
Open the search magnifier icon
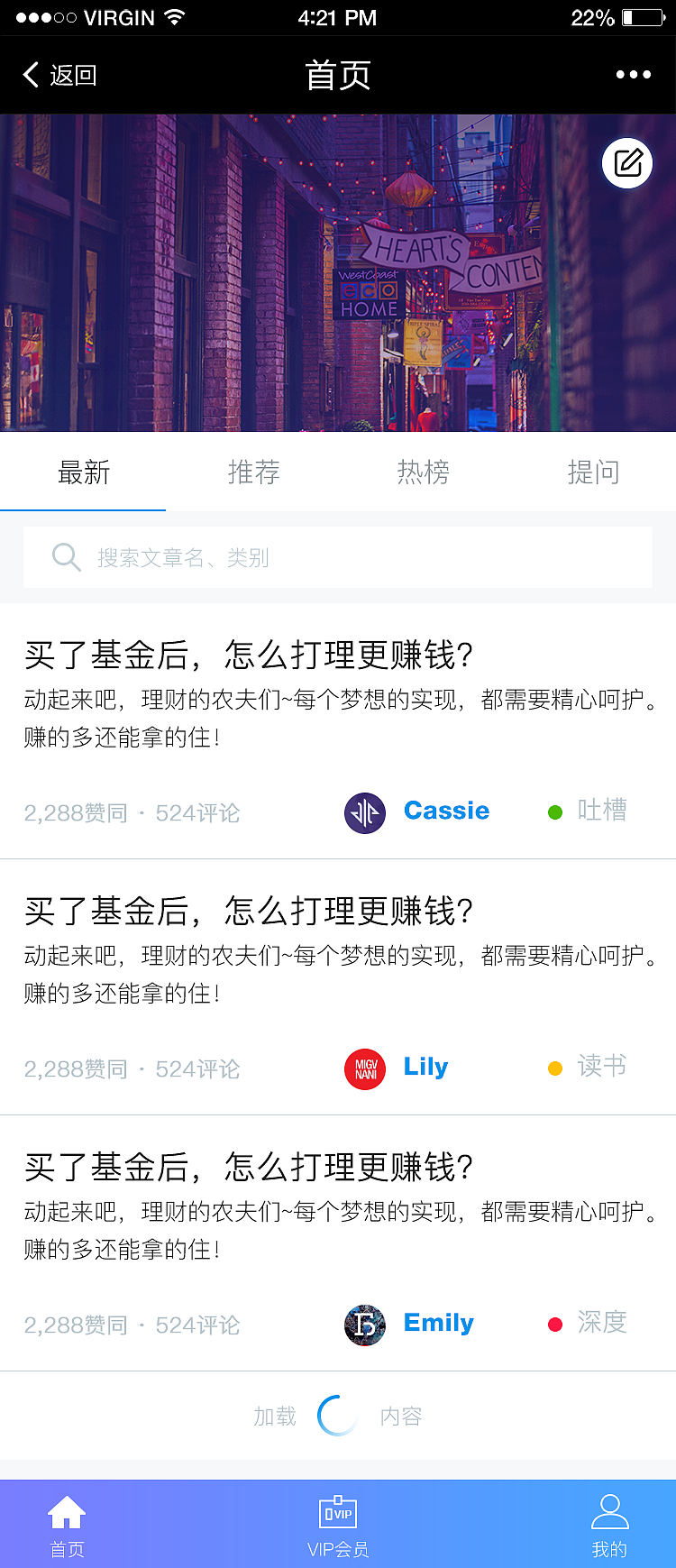[x=66, y=556]
